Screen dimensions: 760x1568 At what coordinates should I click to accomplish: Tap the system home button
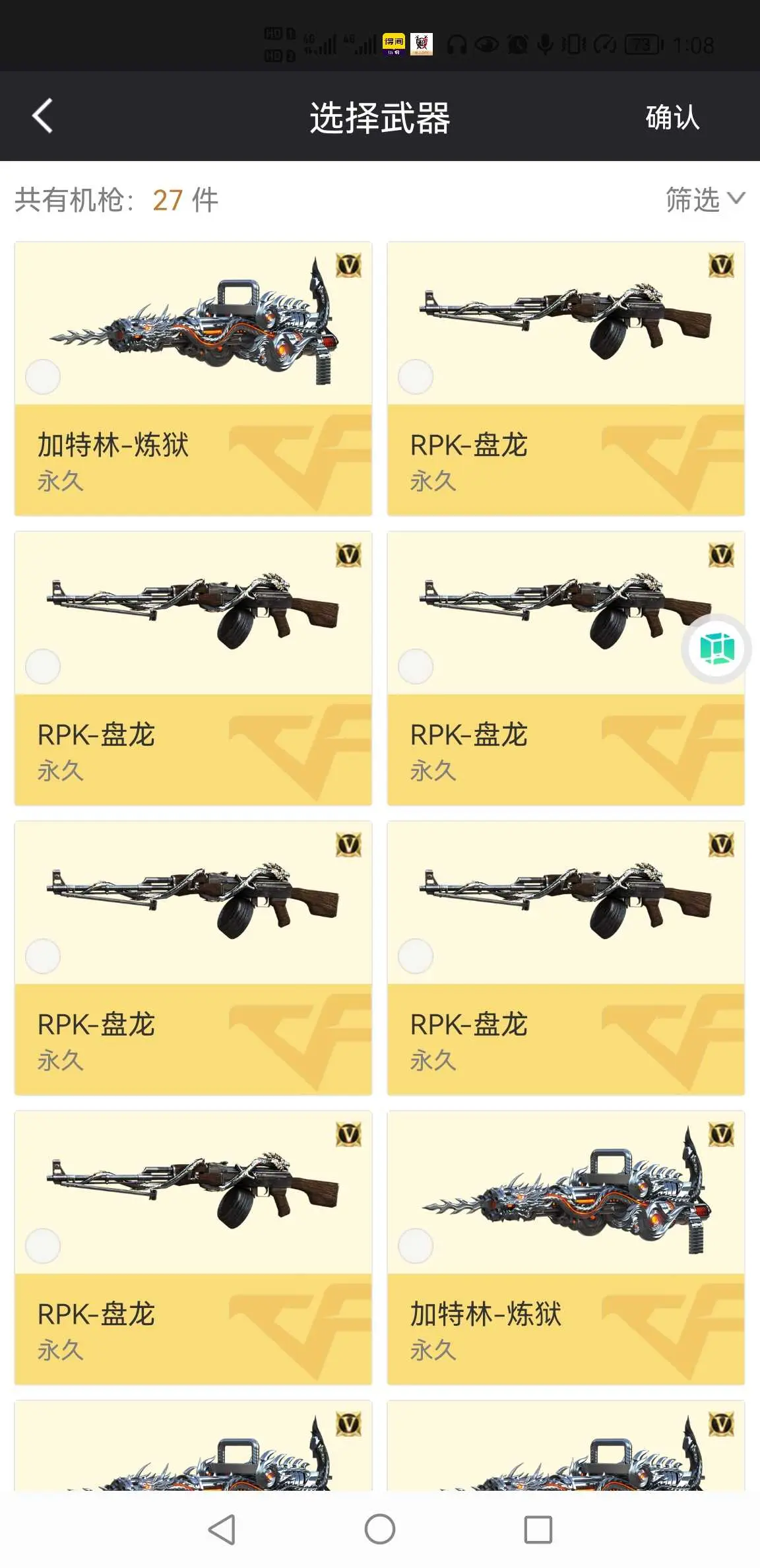(380, 1529)
